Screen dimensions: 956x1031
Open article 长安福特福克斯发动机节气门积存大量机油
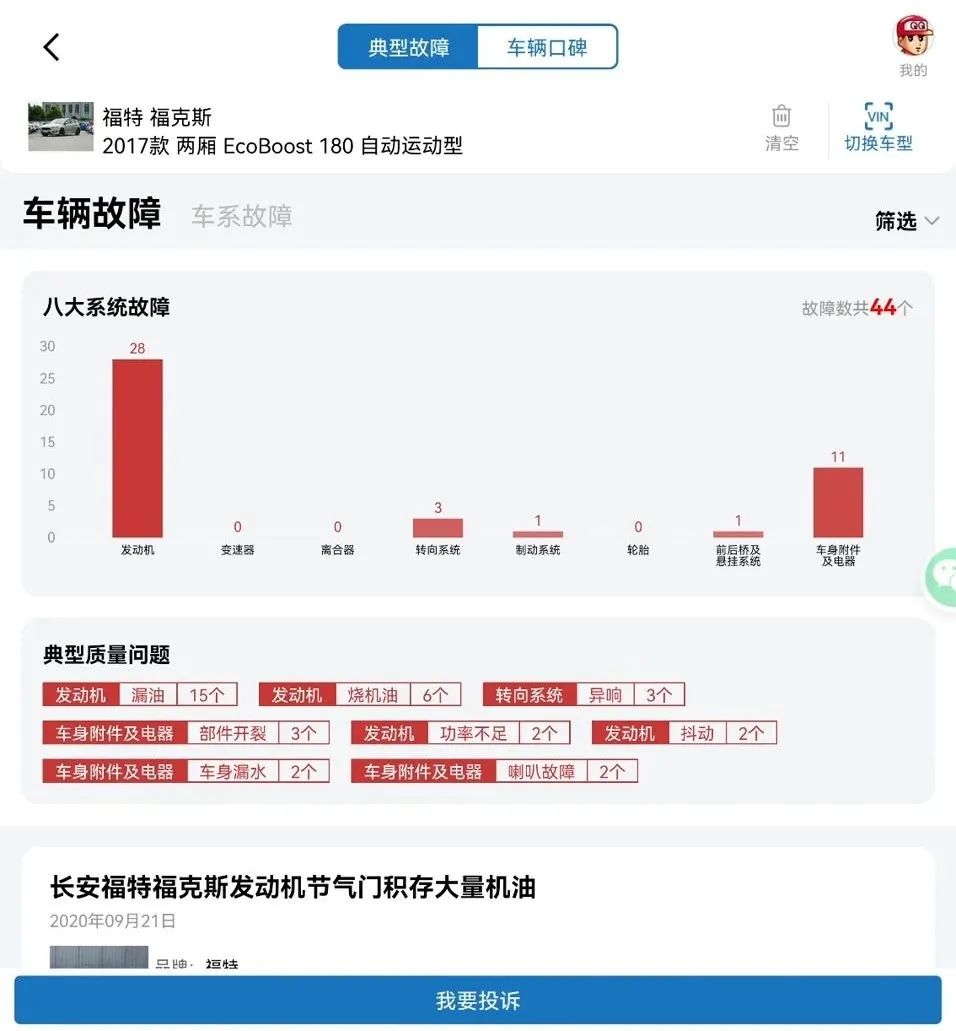pyautogui.click(x=290, y=888)
